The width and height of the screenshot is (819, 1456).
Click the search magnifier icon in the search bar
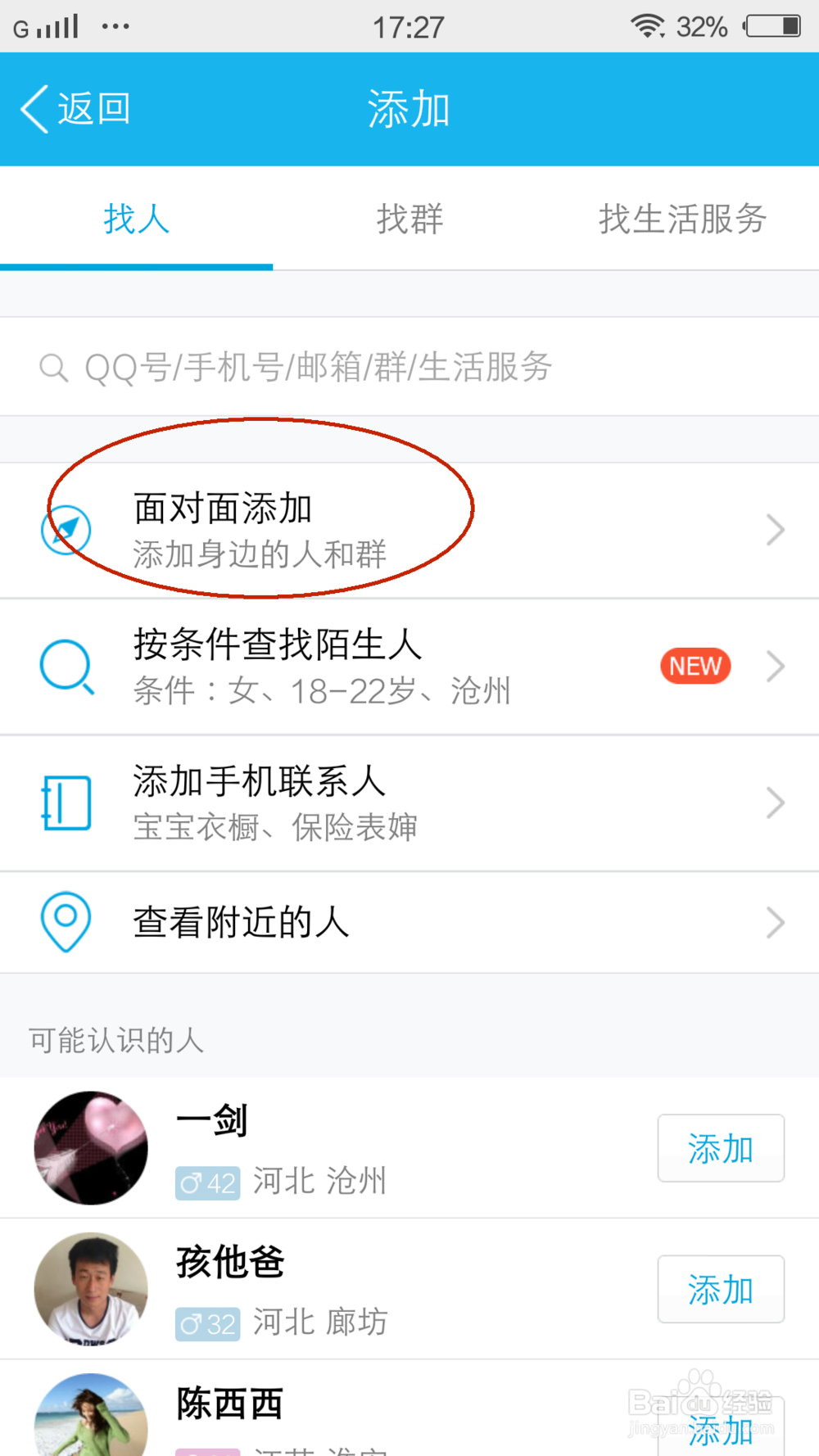[52, 367]
